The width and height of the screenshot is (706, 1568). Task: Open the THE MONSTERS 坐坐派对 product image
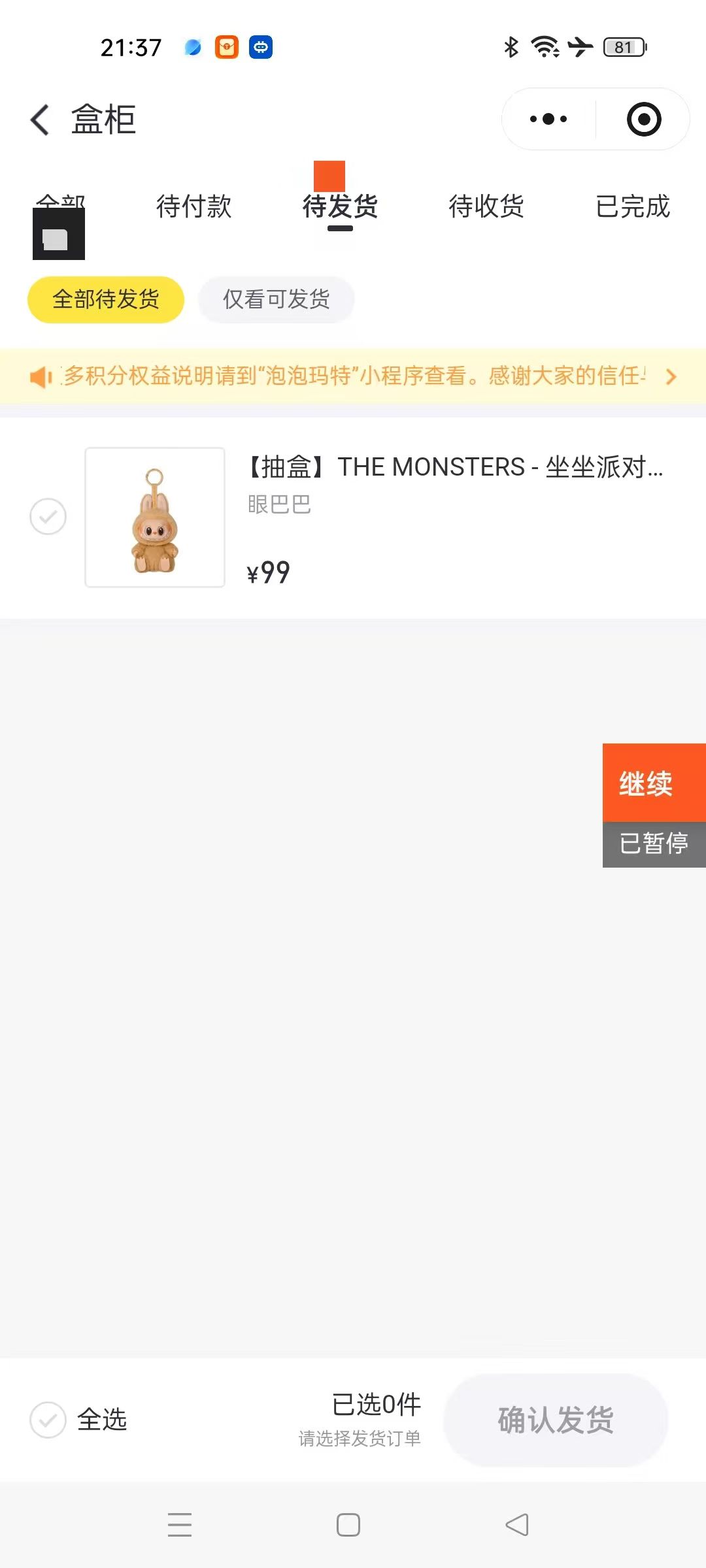pos(155,517)
